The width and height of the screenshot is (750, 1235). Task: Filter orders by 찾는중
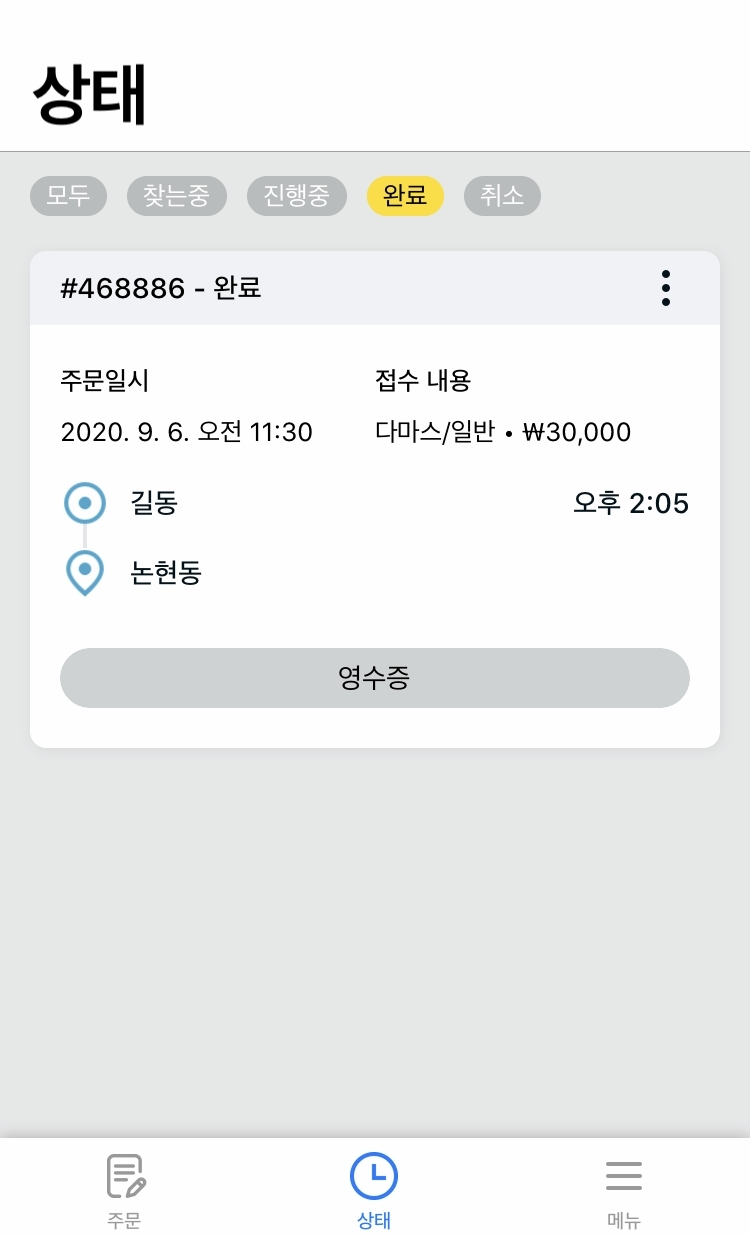(x=176, y=195)
